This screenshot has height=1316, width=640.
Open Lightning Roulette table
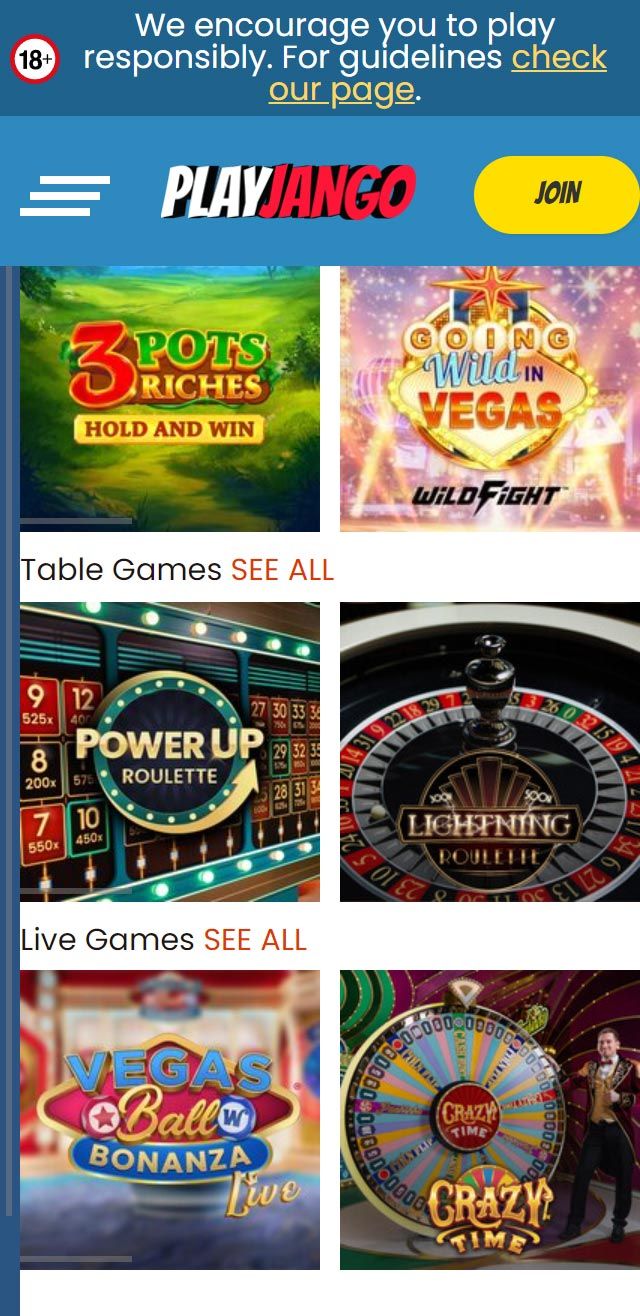pos(490,751)
